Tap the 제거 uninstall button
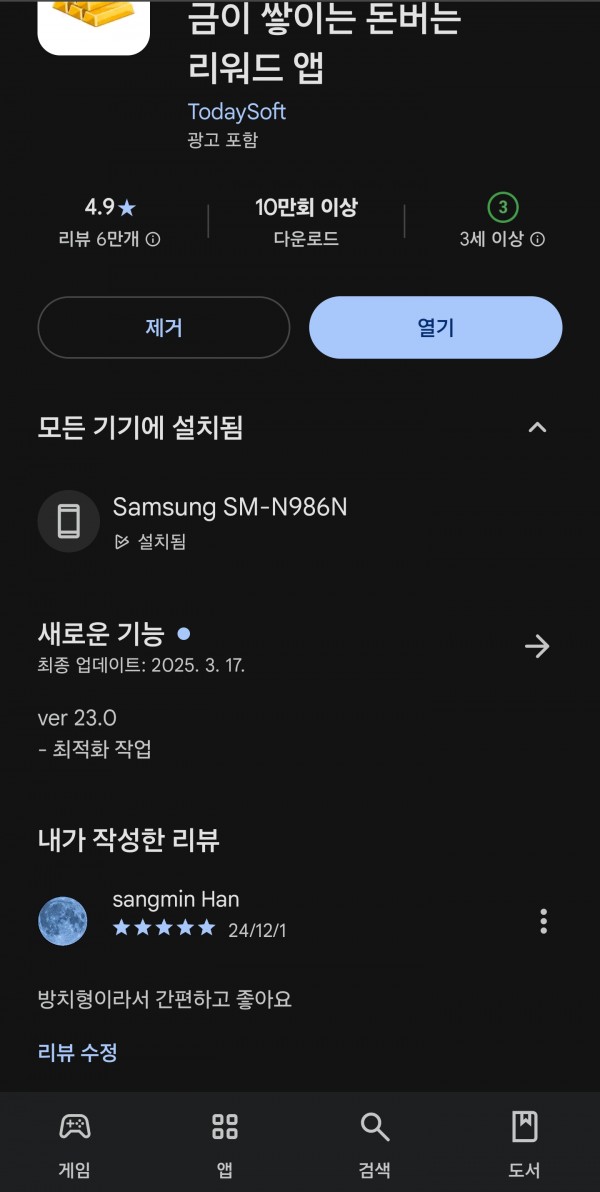 coord(163,328)
